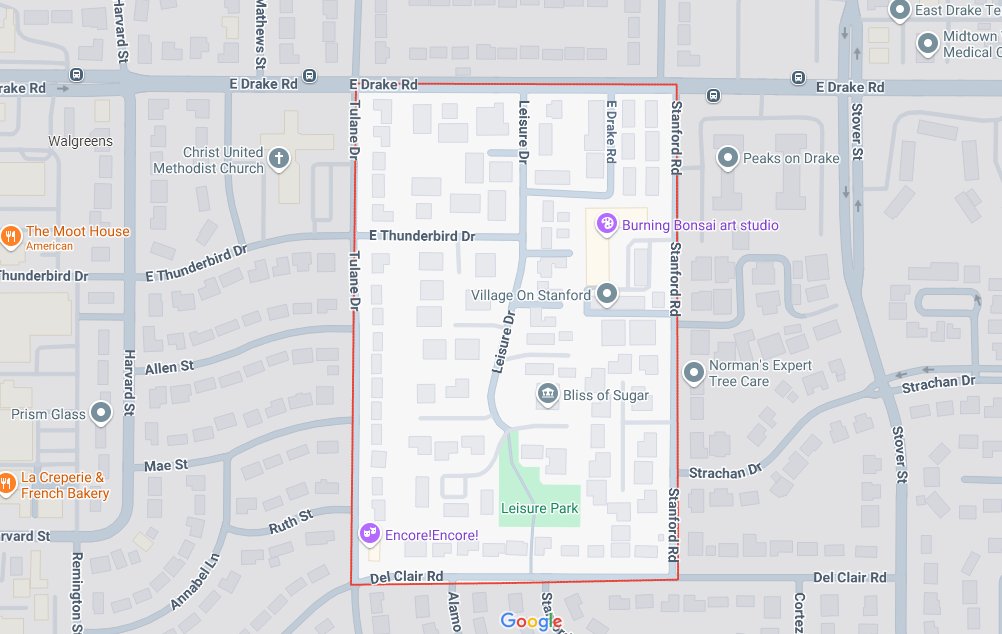1002x634 pixels.
Task: Open the Encore!Encore! place pin
Action: (369, 534)
